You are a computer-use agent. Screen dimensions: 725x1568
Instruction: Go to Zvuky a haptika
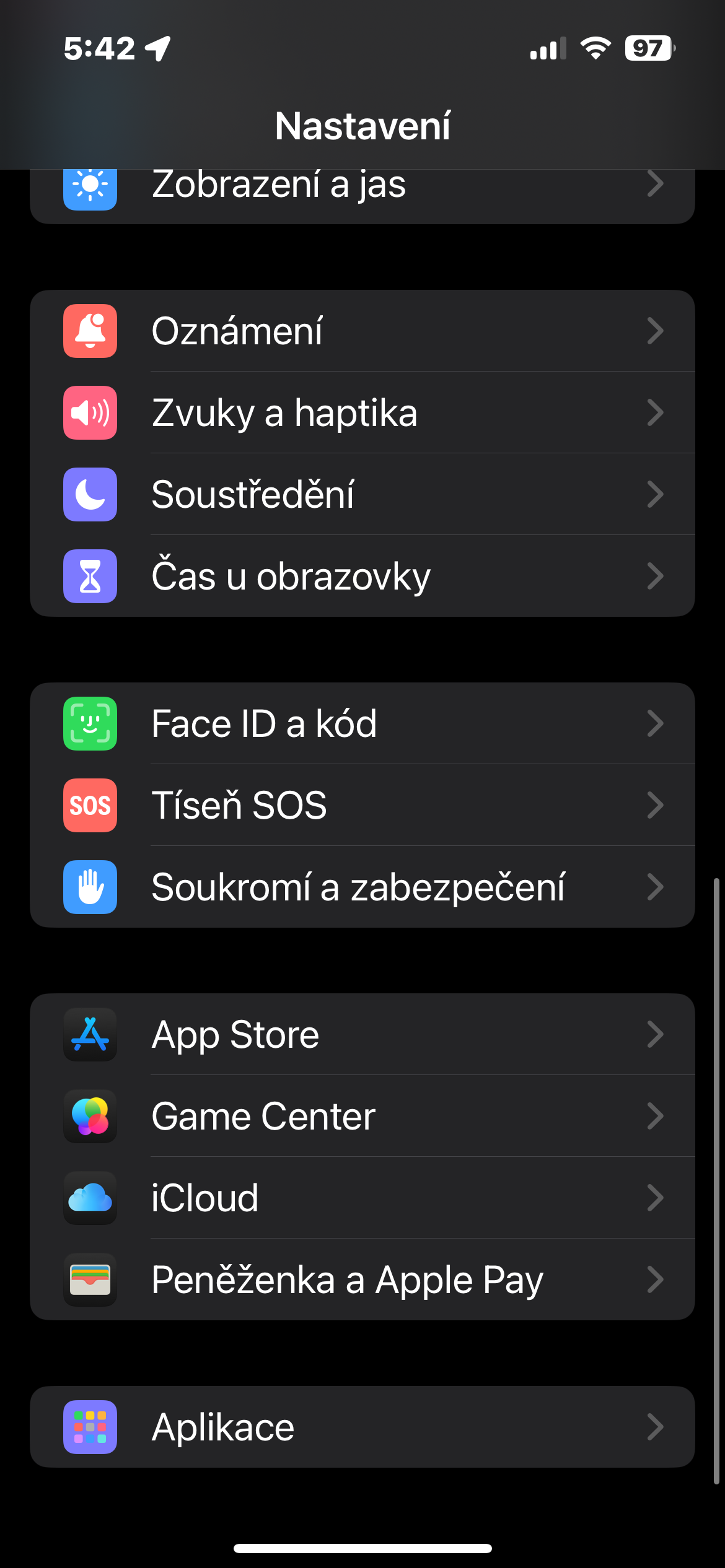362,412
